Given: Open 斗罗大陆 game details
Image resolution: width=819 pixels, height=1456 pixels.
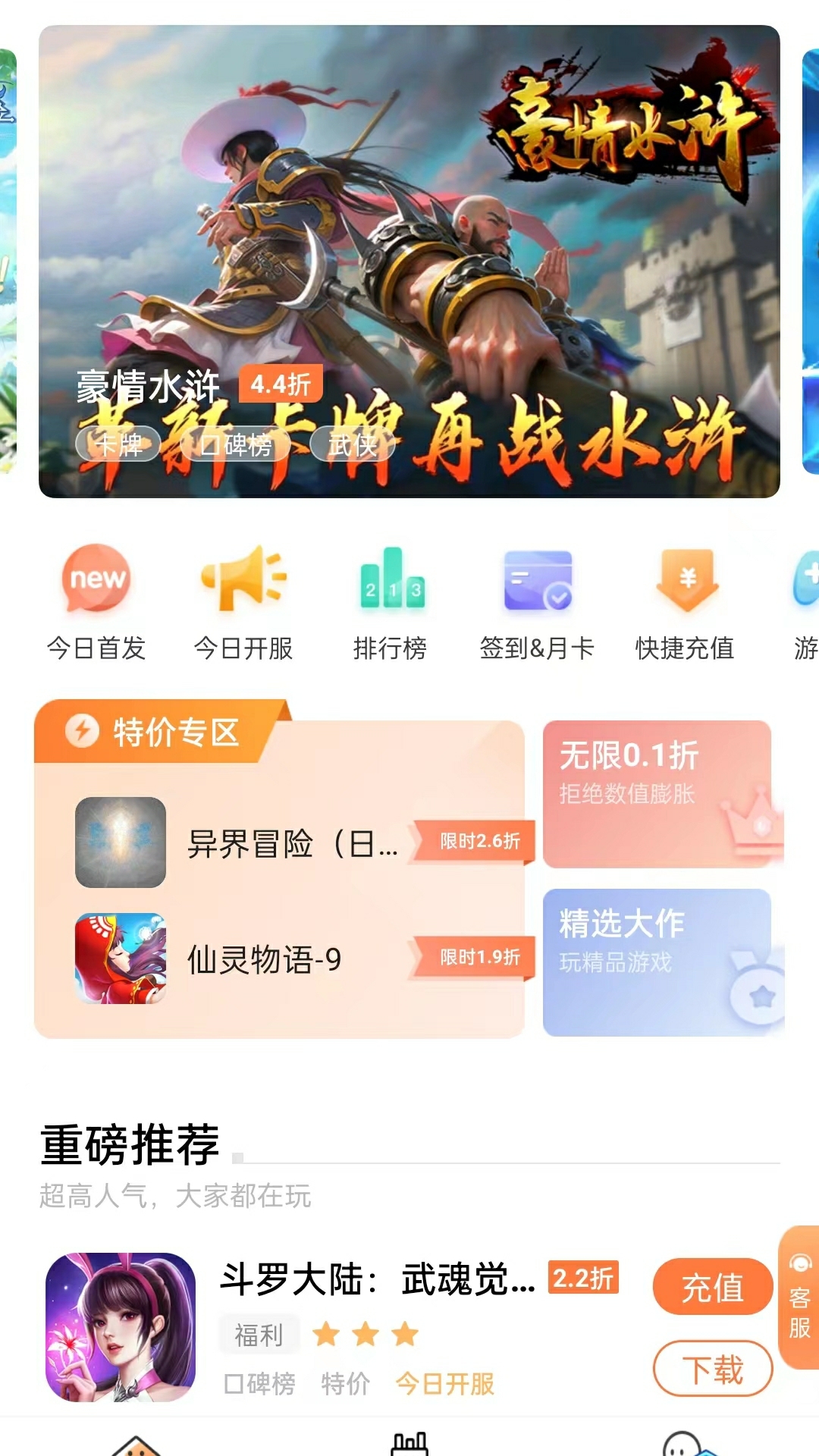Looking at the screenshot, I should [x=377, y=1280].
